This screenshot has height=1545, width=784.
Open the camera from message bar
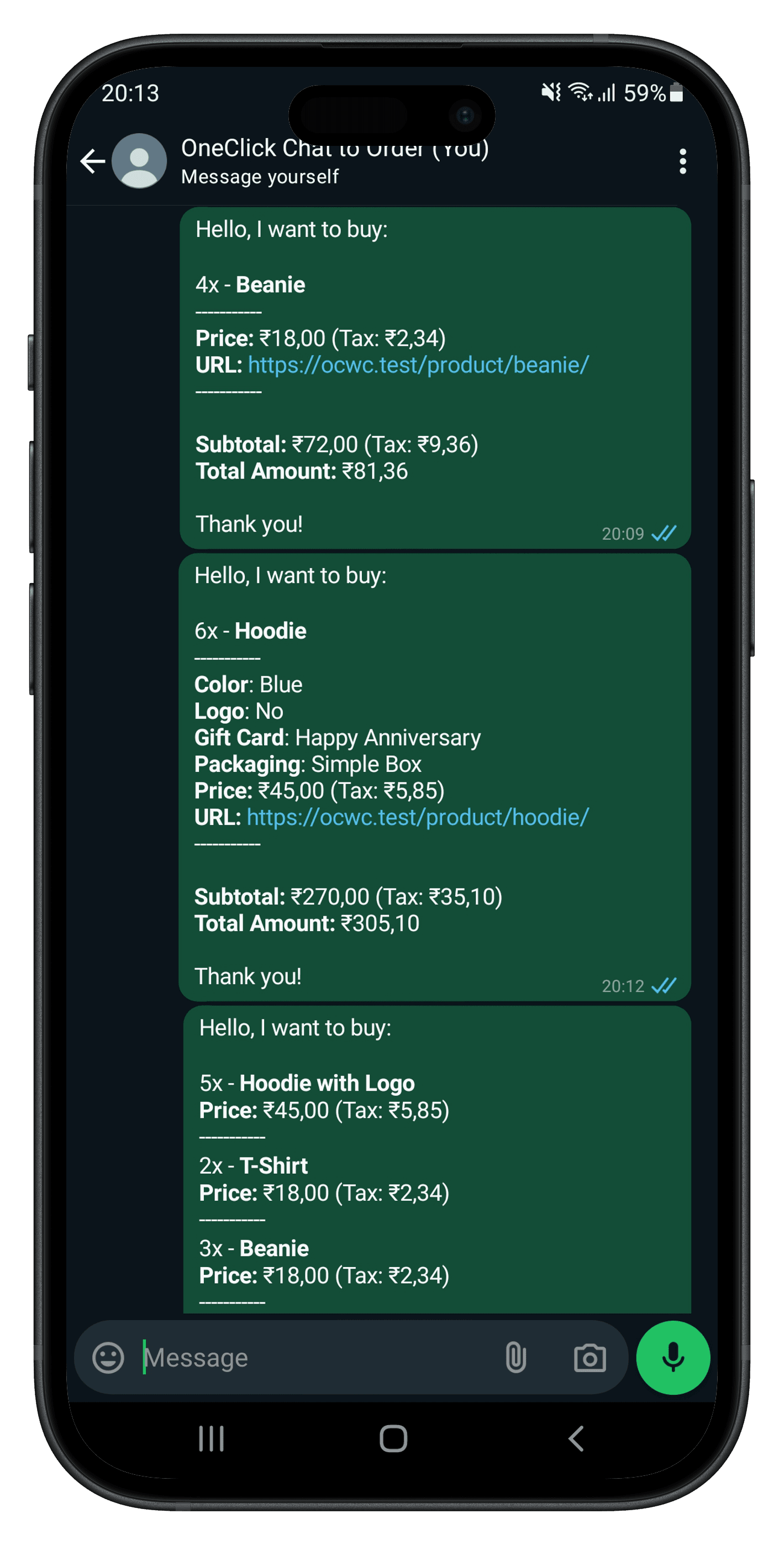click(590, 1357)
